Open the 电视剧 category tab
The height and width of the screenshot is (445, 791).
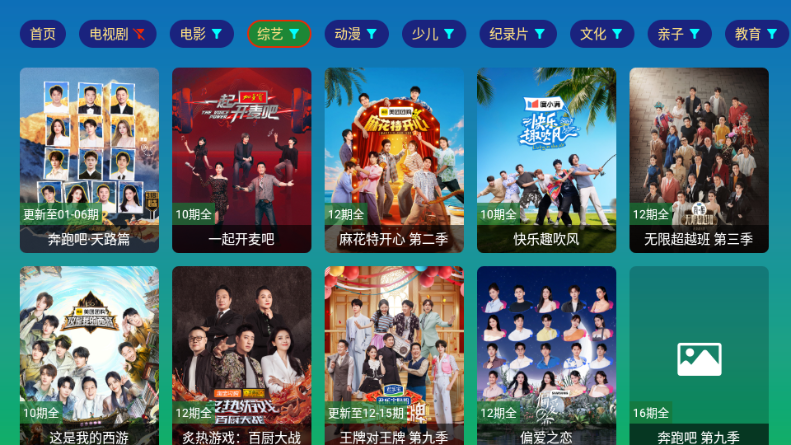pos(118,34)
